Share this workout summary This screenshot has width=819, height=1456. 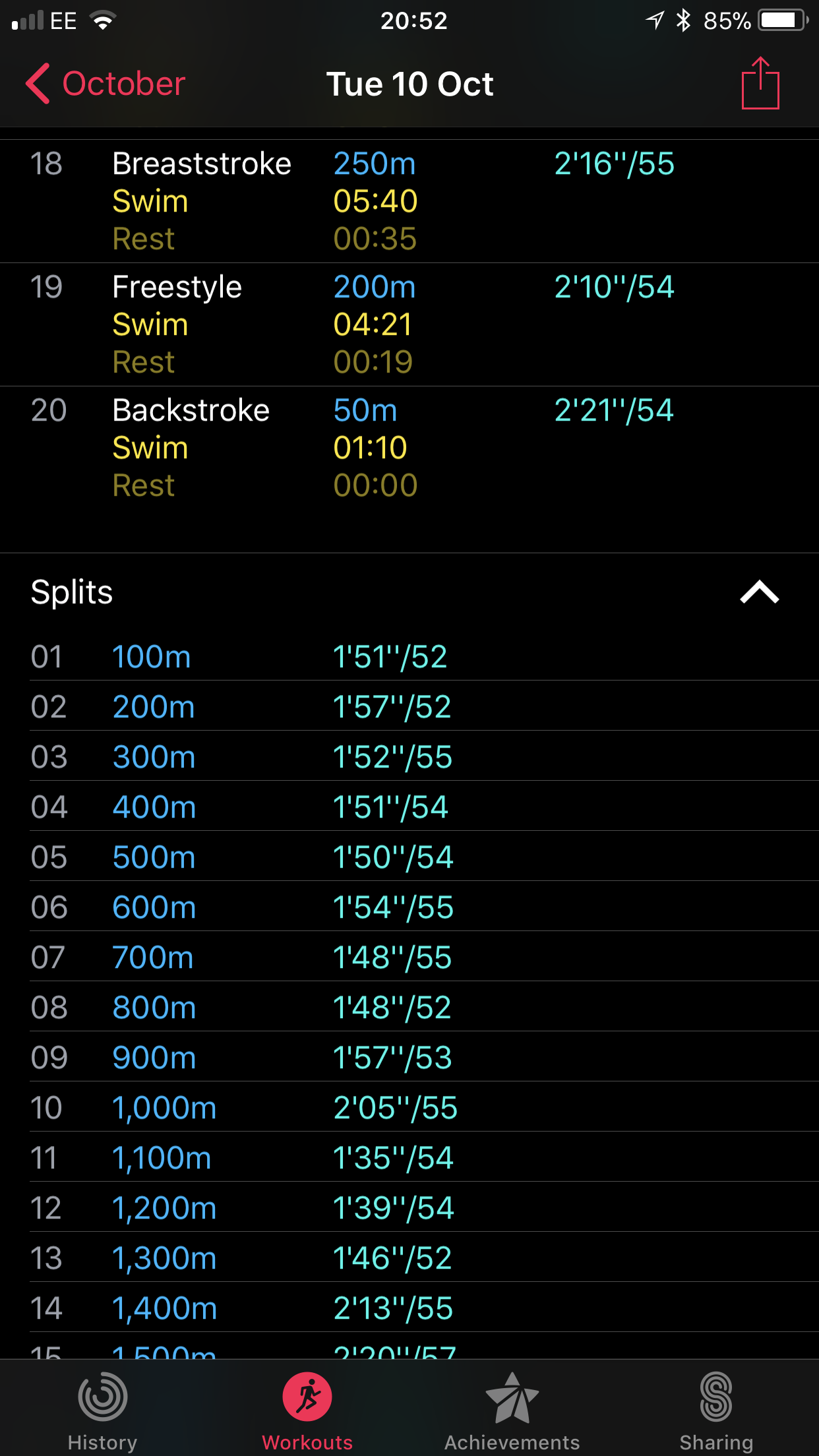pos(760,84)
